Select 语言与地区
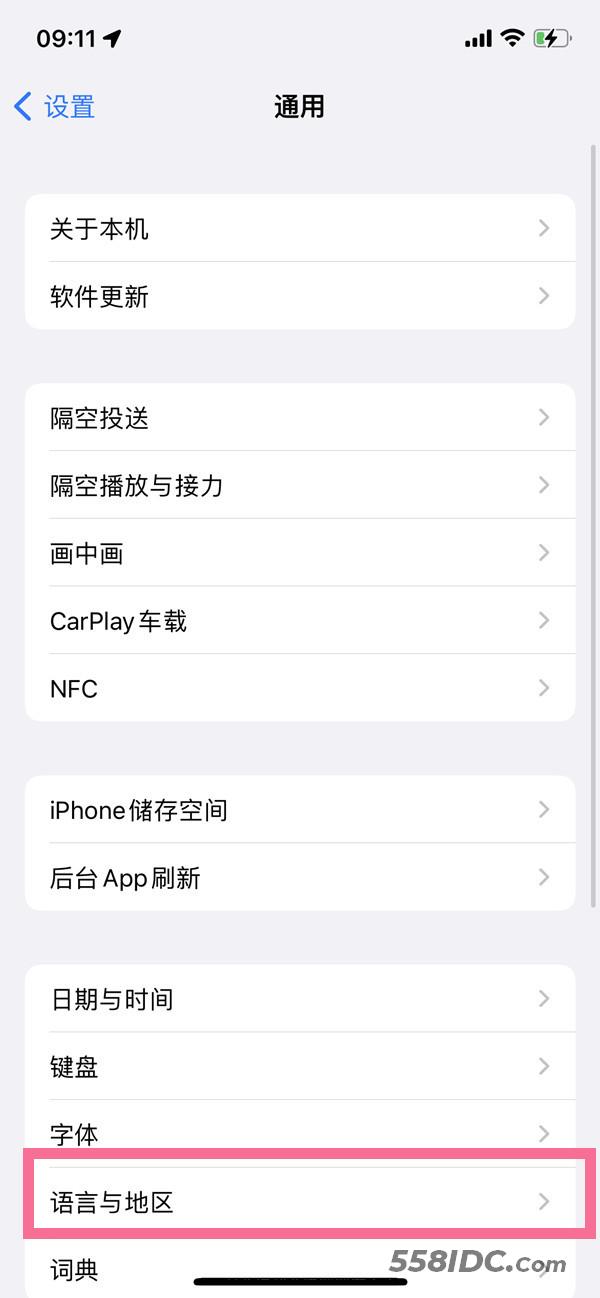 coord(300,1201)
